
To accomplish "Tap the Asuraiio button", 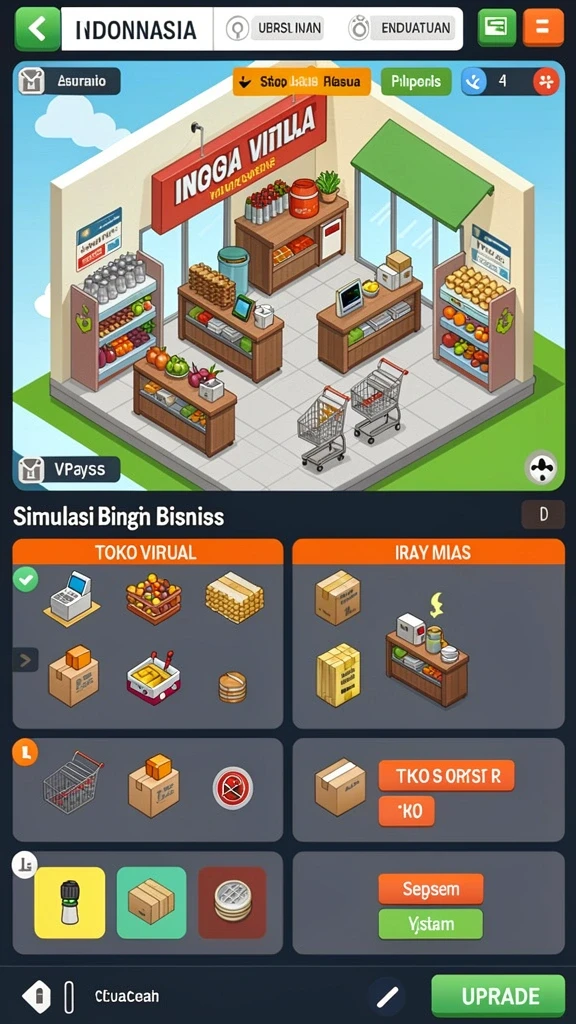I will coord(69,82).
